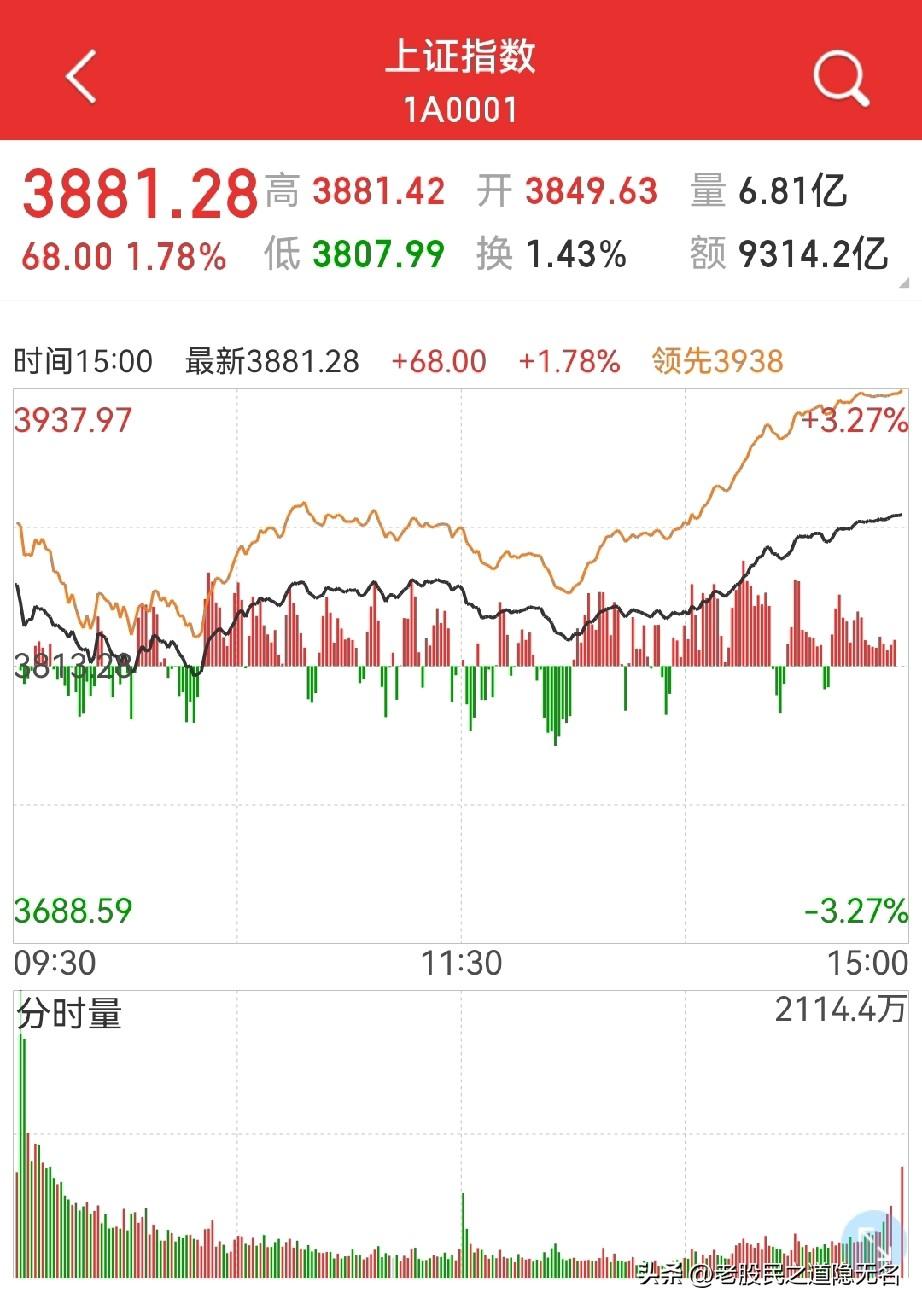This screenshot has height=1307, width=922.
Task: Tap the 11:30 time axis label
Action: 463,963
